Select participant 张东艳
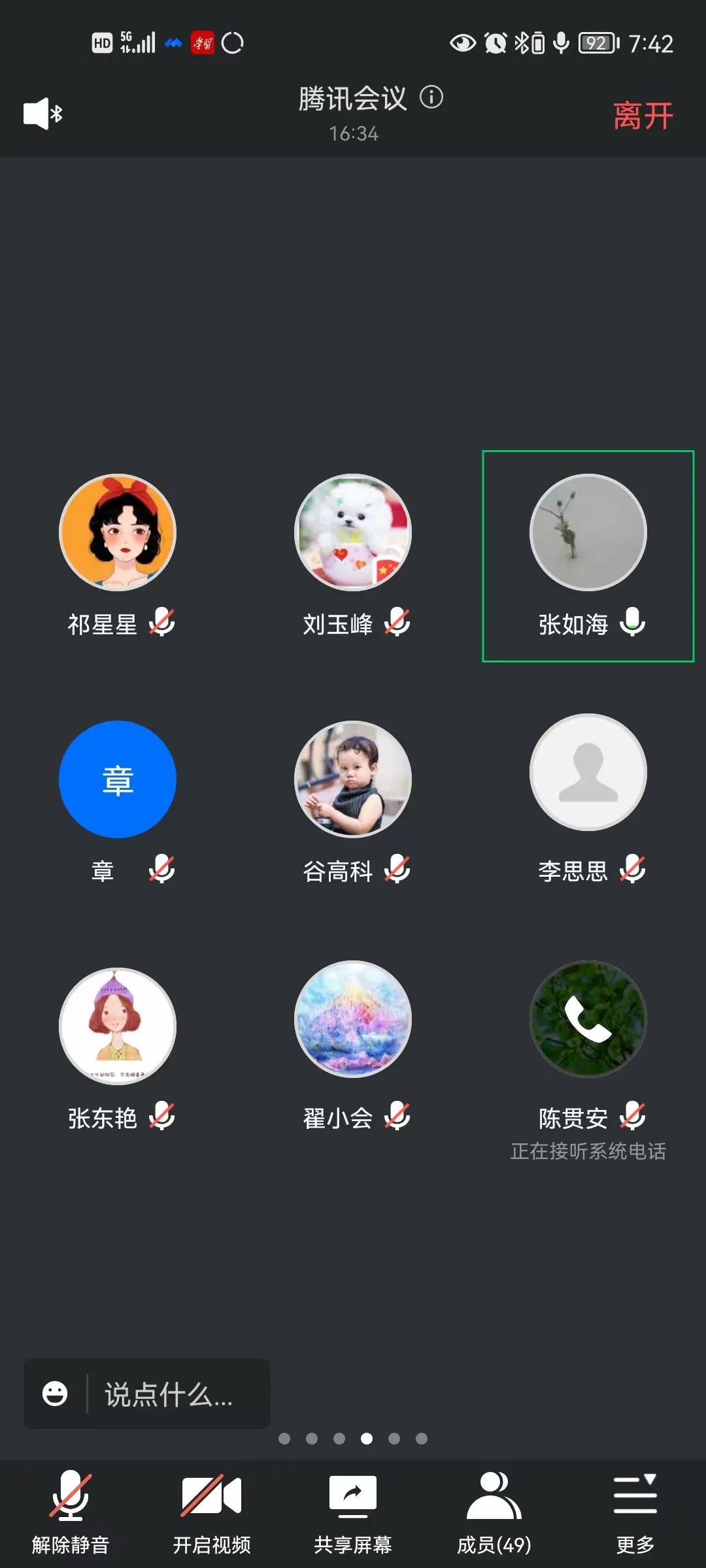The height and width of the screenshot is (1568, 706). 118,1026
